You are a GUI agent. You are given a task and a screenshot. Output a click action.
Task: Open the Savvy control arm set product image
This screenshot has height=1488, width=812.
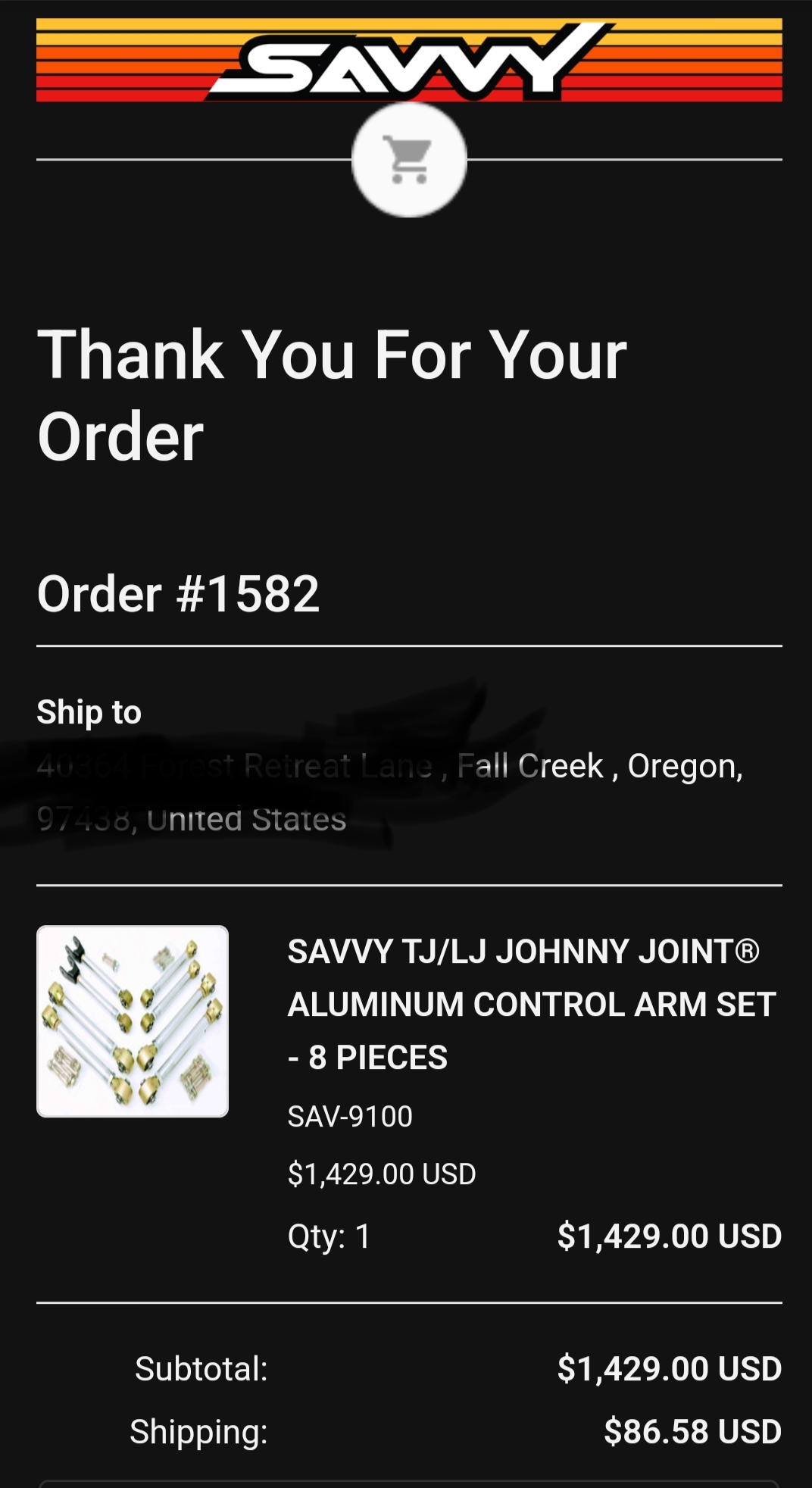pos(133,1021)
